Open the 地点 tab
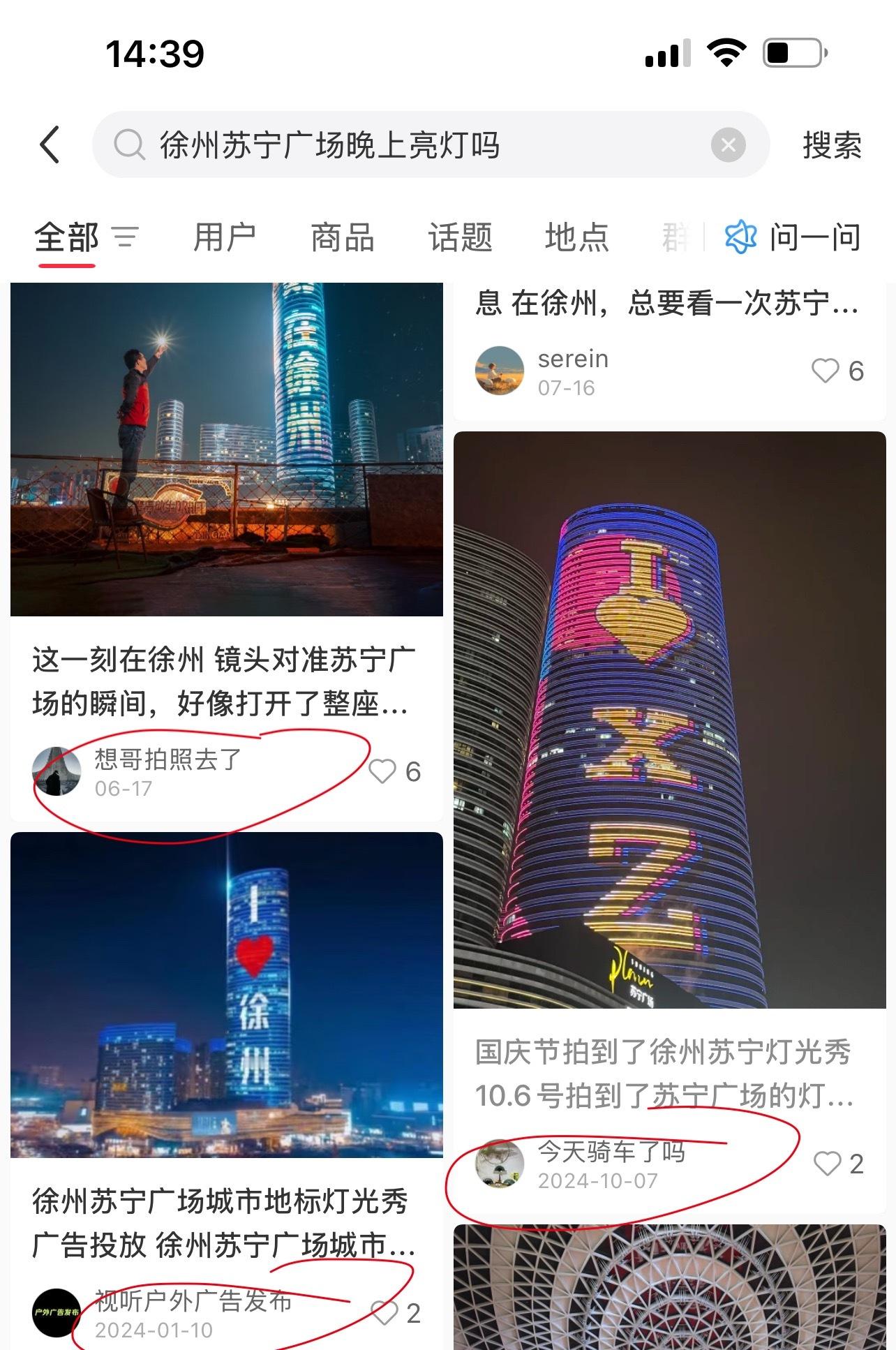This screenshot has width=896, height=1350. click(x=577, y=237)
